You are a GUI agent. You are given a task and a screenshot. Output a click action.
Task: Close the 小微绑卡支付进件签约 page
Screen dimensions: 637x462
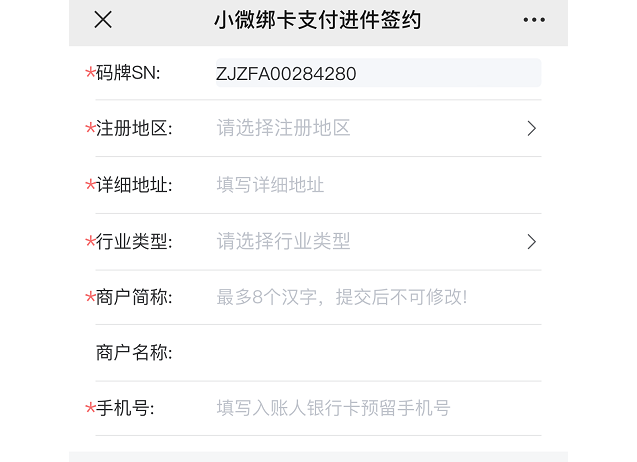103,20
